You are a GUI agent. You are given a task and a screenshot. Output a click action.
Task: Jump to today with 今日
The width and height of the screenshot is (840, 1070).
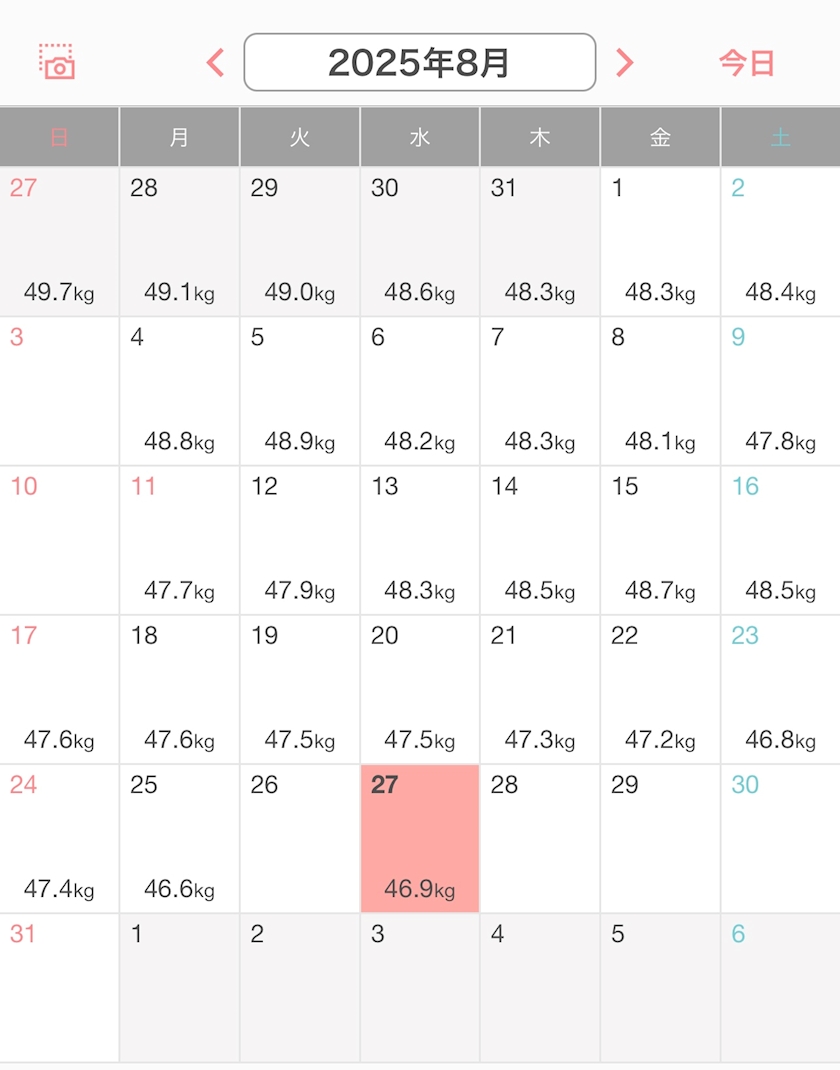[x=747, y=63]
